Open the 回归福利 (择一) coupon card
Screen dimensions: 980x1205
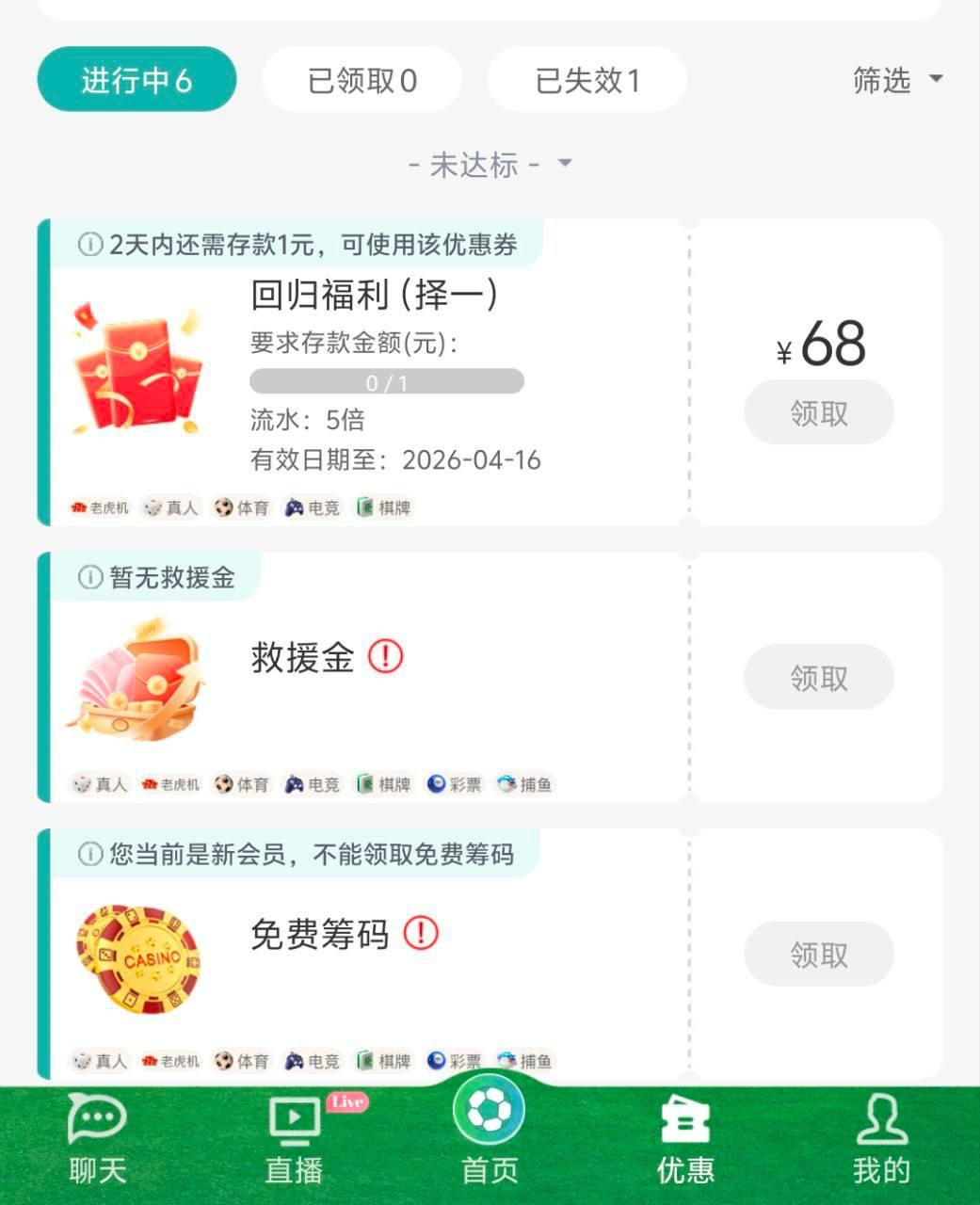[374, 296]
